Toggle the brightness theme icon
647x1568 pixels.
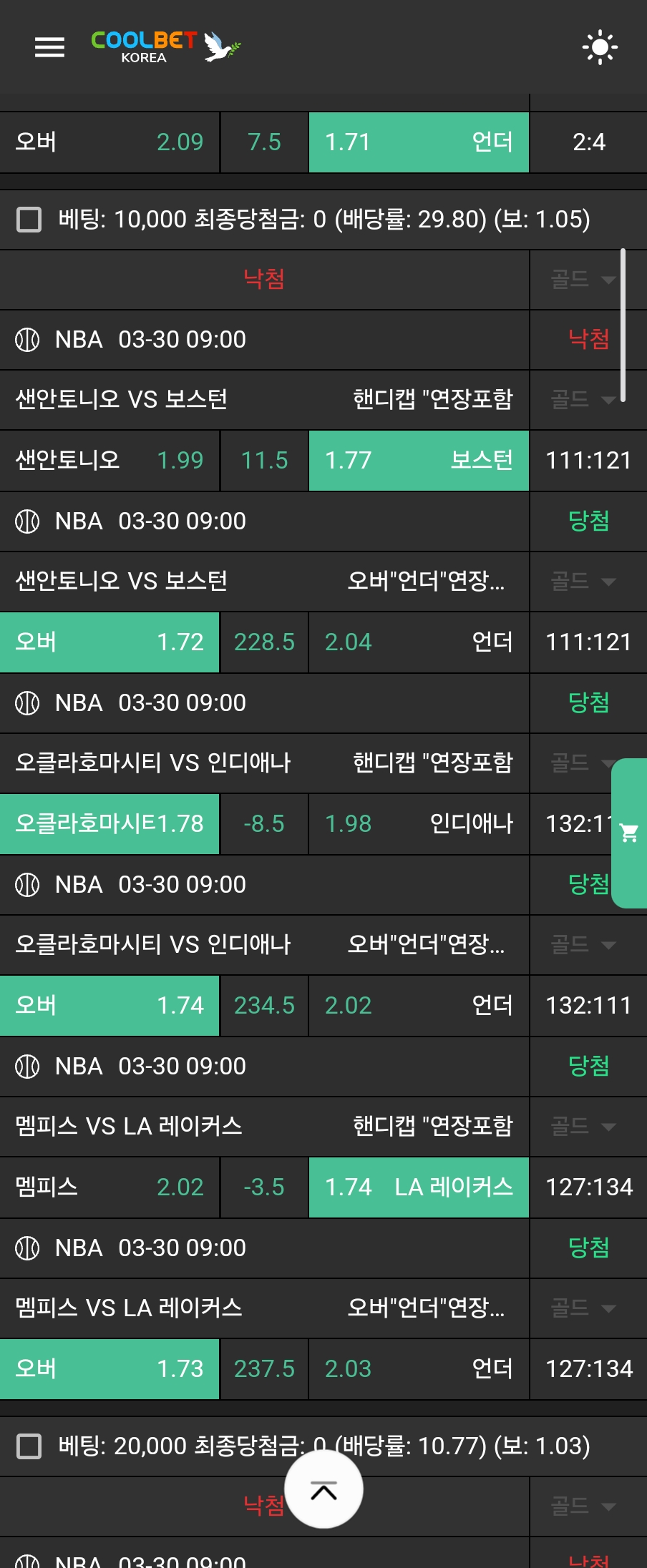click(x=600, y=47)
